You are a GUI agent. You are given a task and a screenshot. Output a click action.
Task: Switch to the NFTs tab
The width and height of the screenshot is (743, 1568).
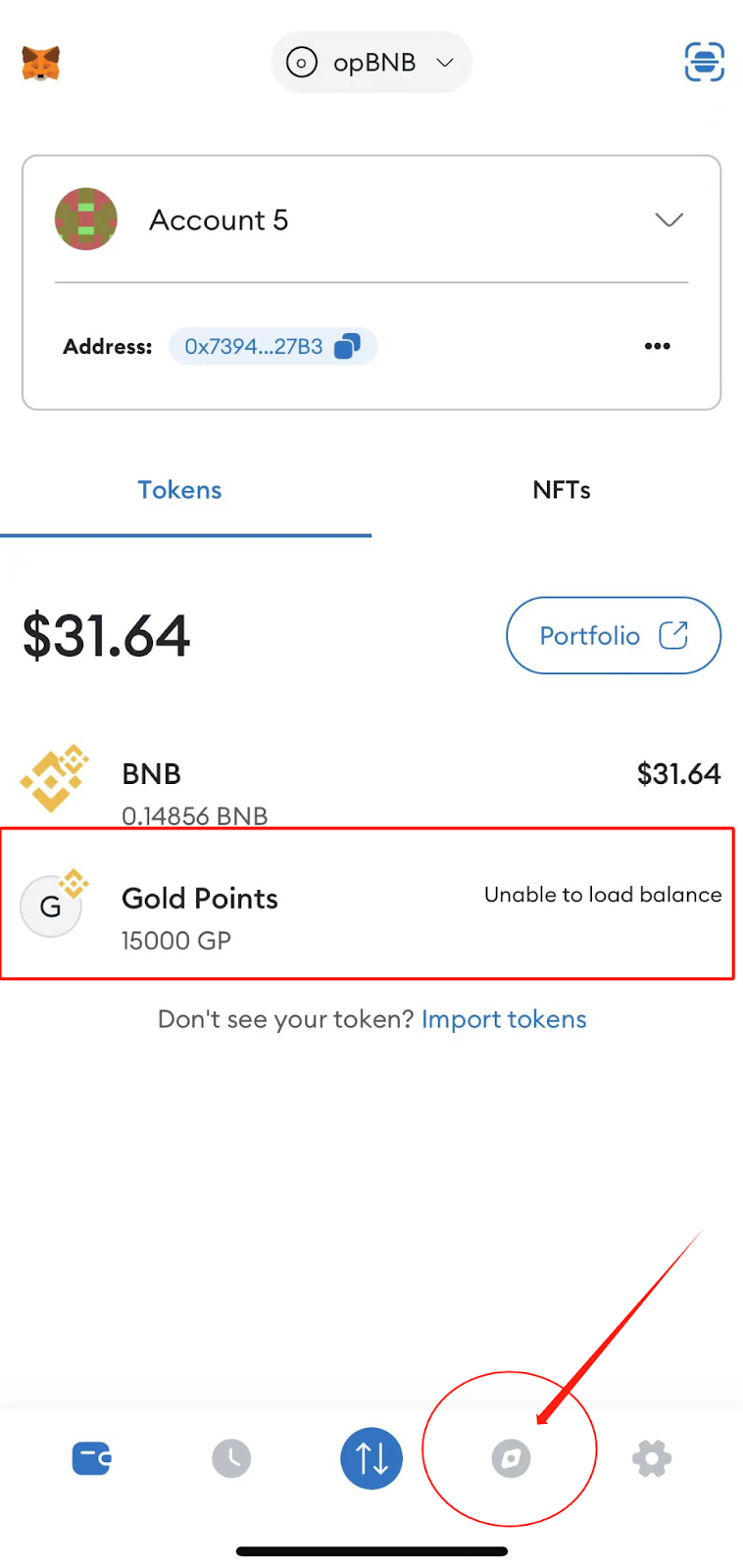coord(561,490)
